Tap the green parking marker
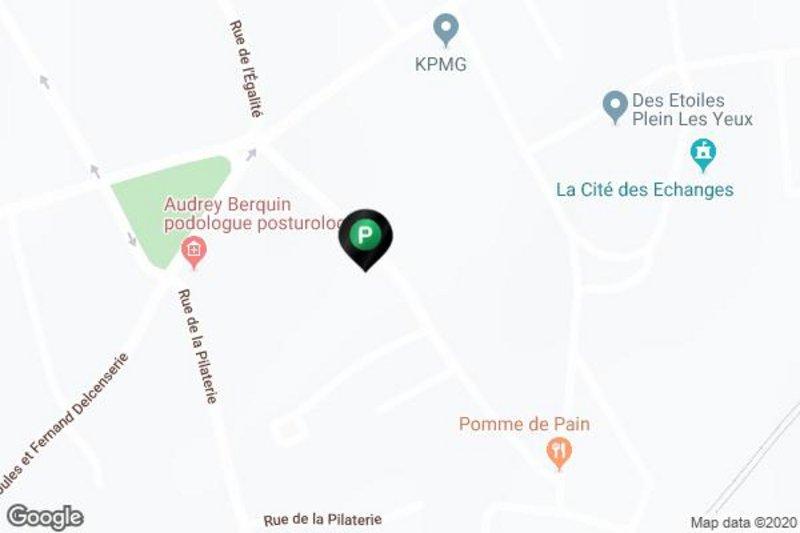The height and width of the screenshot is (533, 800). click(x=366, y=238)
